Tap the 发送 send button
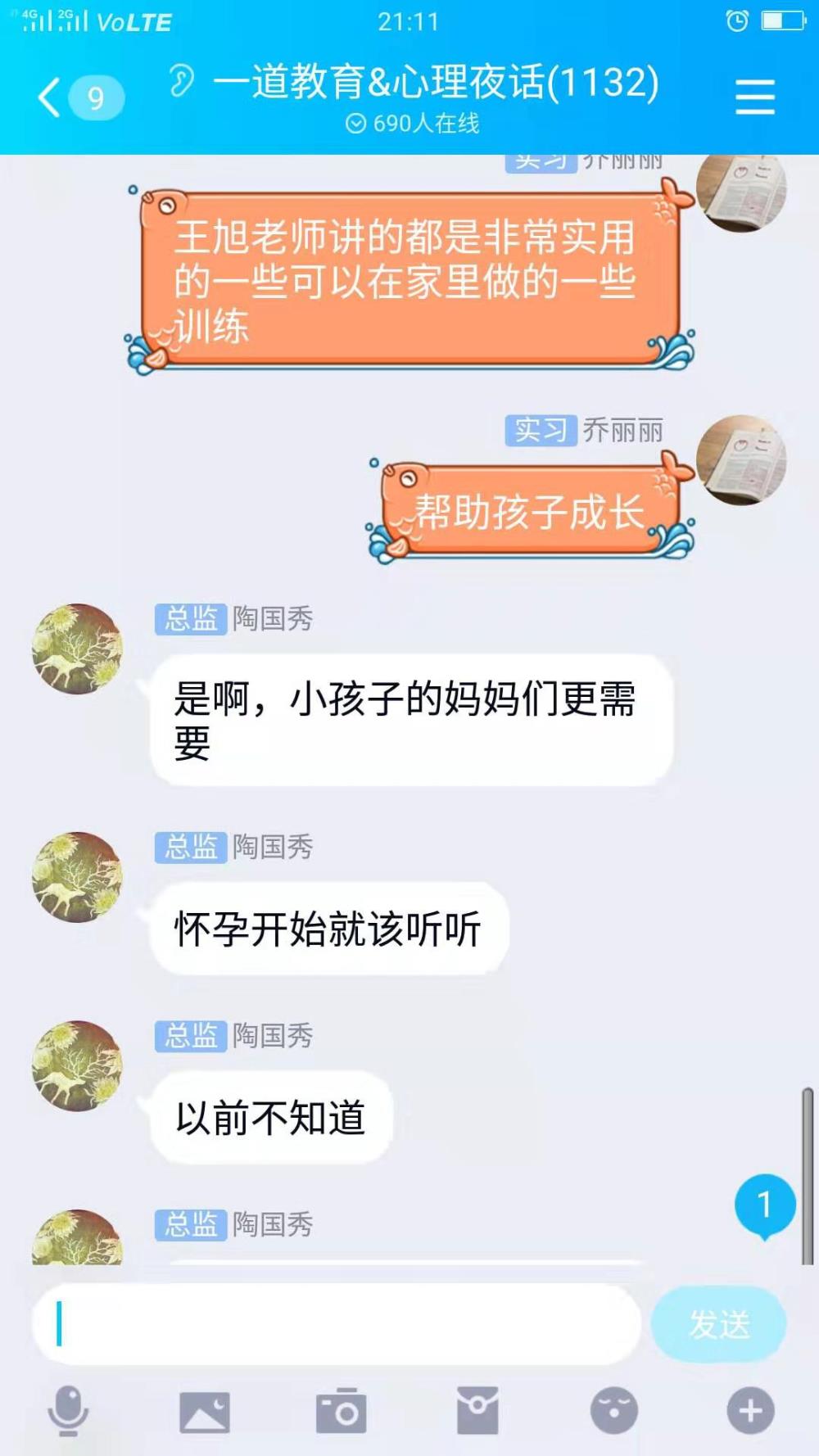 click(x=718, y=1323)
